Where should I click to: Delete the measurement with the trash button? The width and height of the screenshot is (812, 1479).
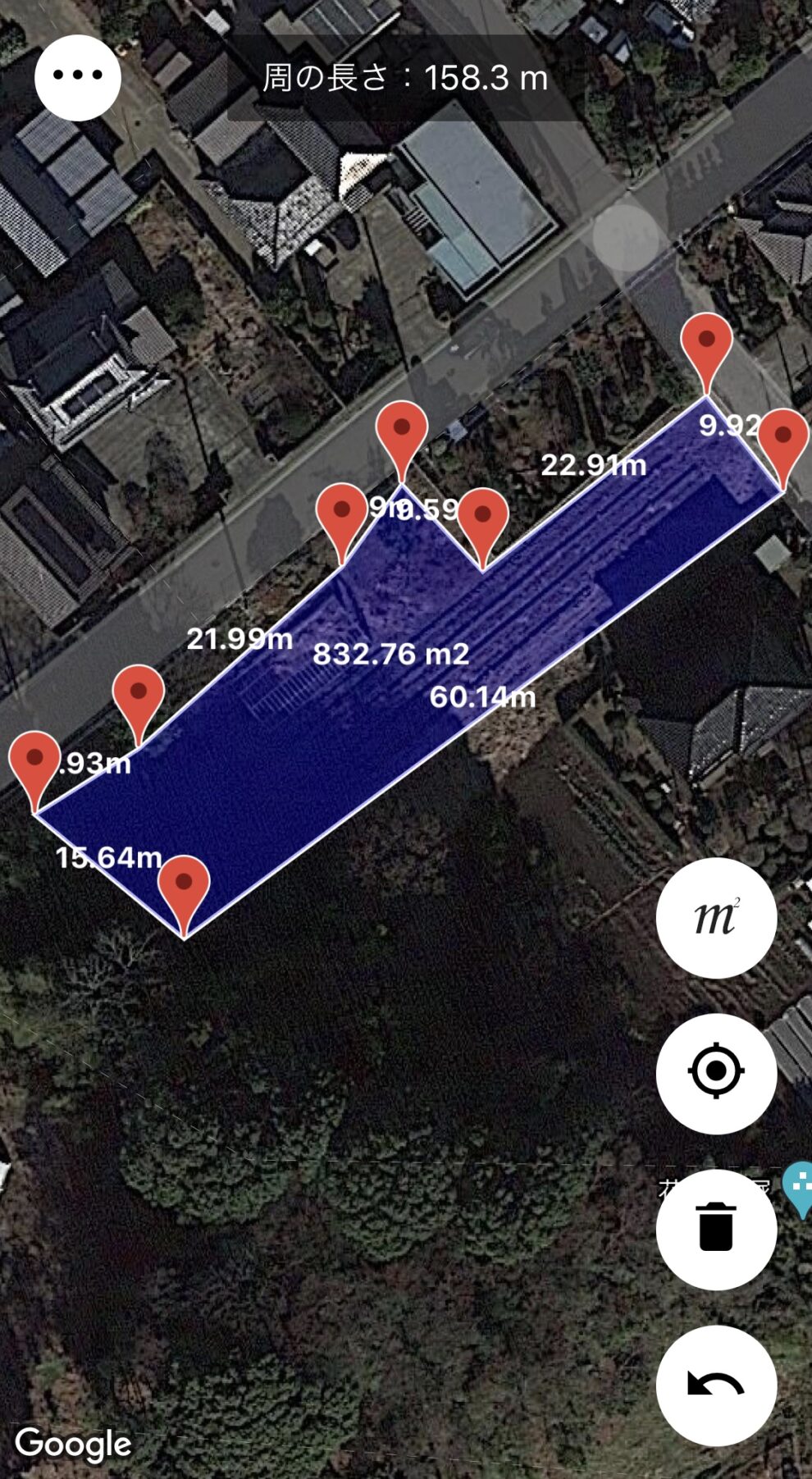coord(716,1230)
